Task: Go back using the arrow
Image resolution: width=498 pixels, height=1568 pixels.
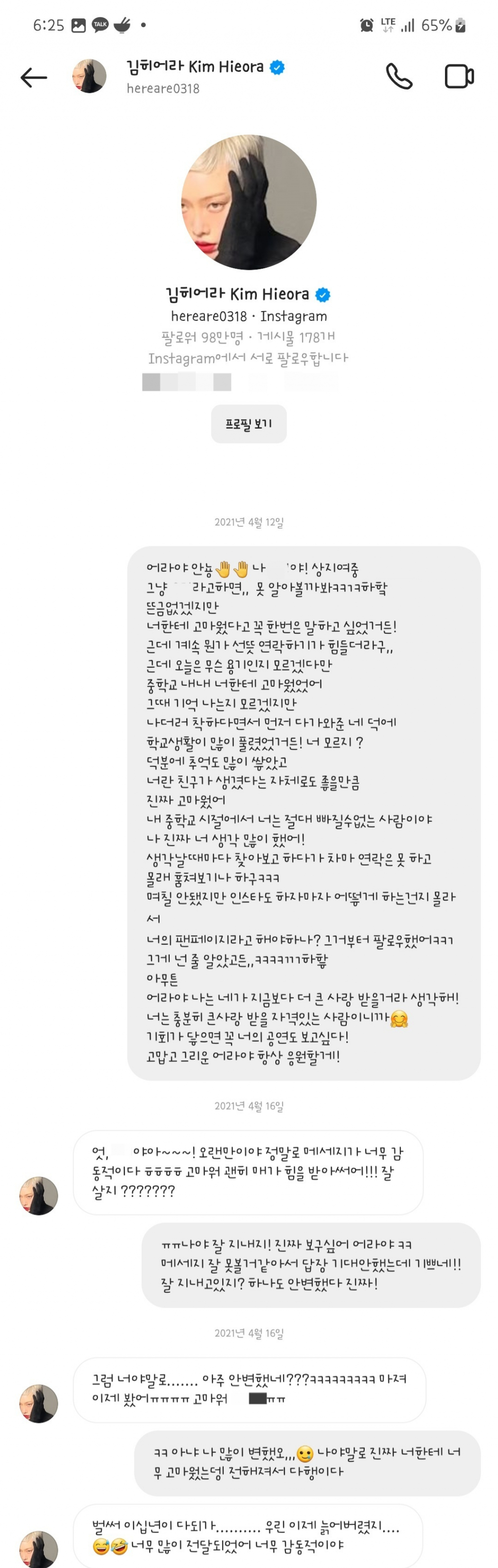Action: [34, 77]
